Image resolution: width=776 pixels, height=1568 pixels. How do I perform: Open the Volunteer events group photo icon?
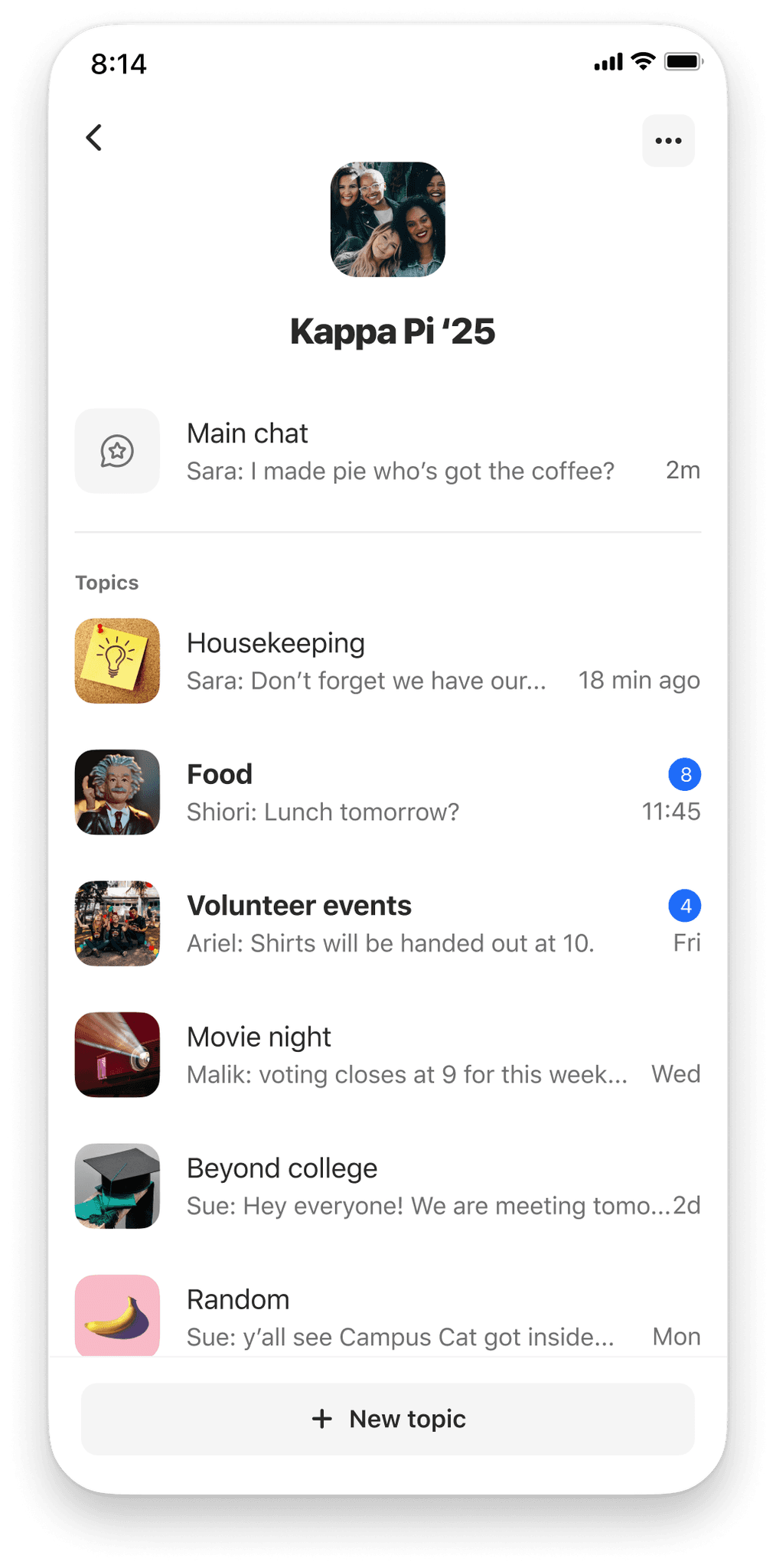coord(116,923)
